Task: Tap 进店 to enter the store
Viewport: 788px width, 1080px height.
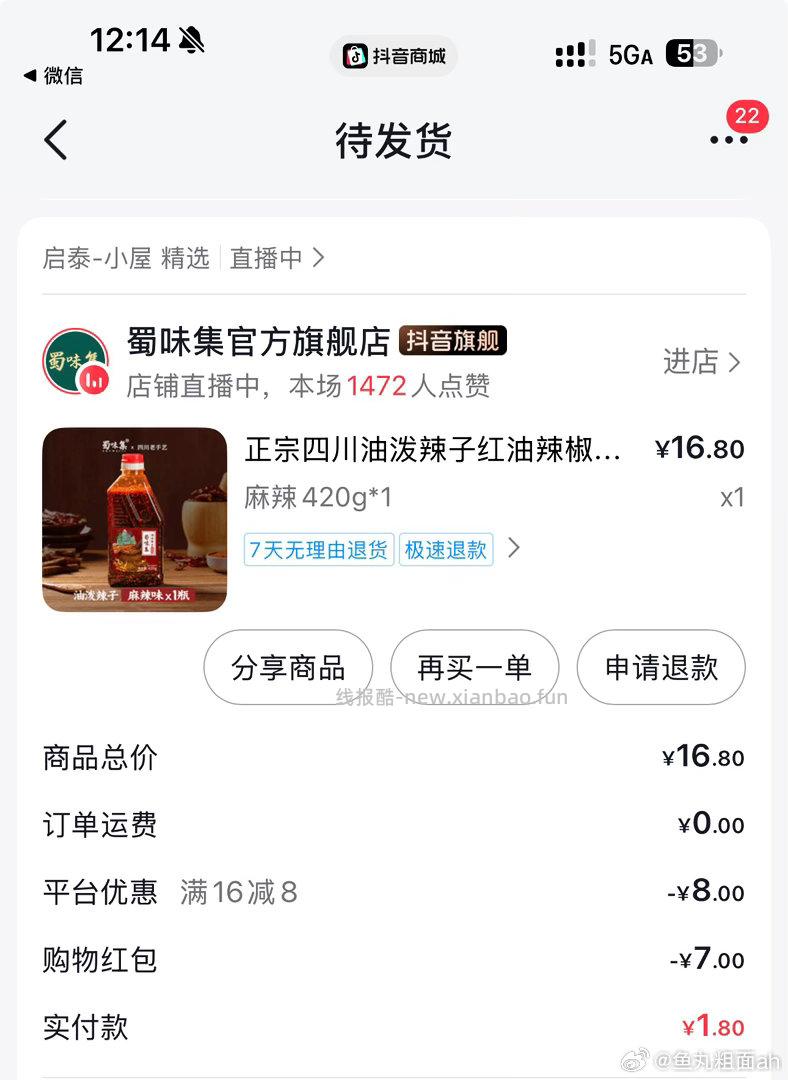Action: coord(690,363)
